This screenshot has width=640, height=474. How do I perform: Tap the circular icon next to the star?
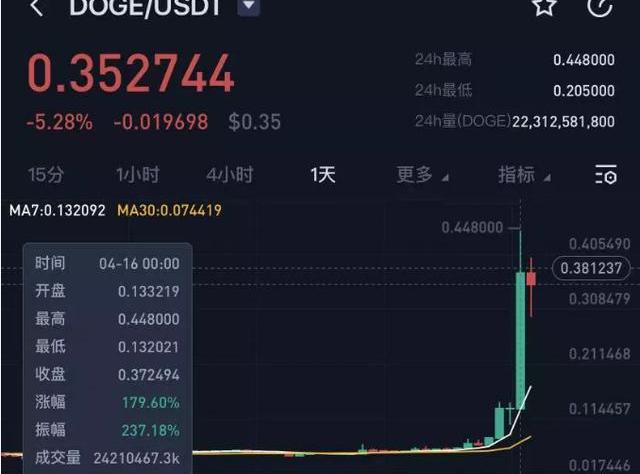600,7
